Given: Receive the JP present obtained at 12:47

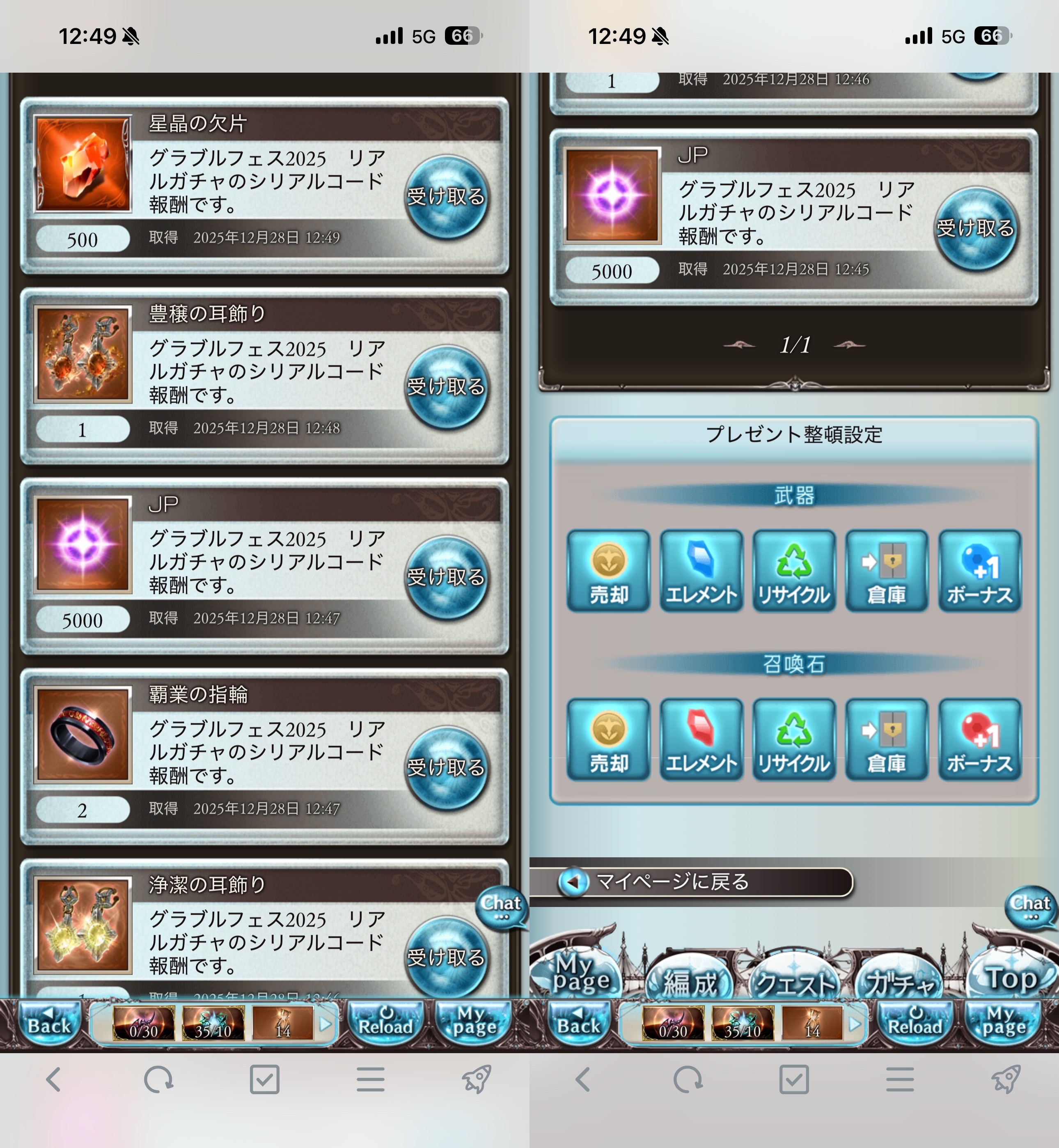Looking at the screenshot, I should (x=447, y=578).
